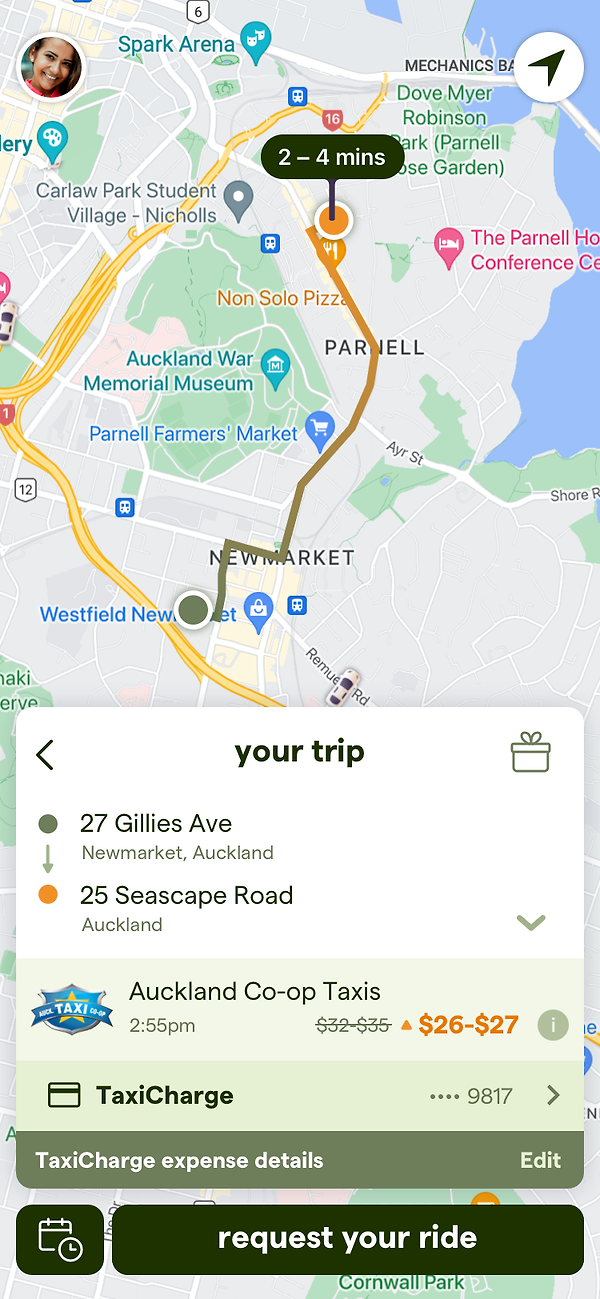Open the gift rewards icon
The height and width of the screenshot is (1299, 600).
(x=531, y=753)
